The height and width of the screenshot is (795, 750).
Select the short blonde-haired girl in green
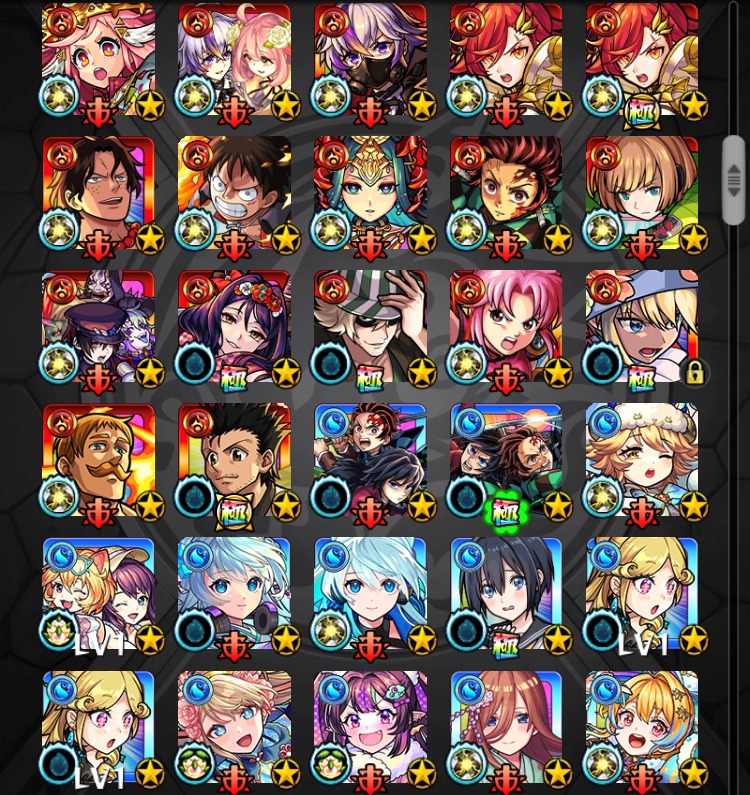tap(642, 193)
